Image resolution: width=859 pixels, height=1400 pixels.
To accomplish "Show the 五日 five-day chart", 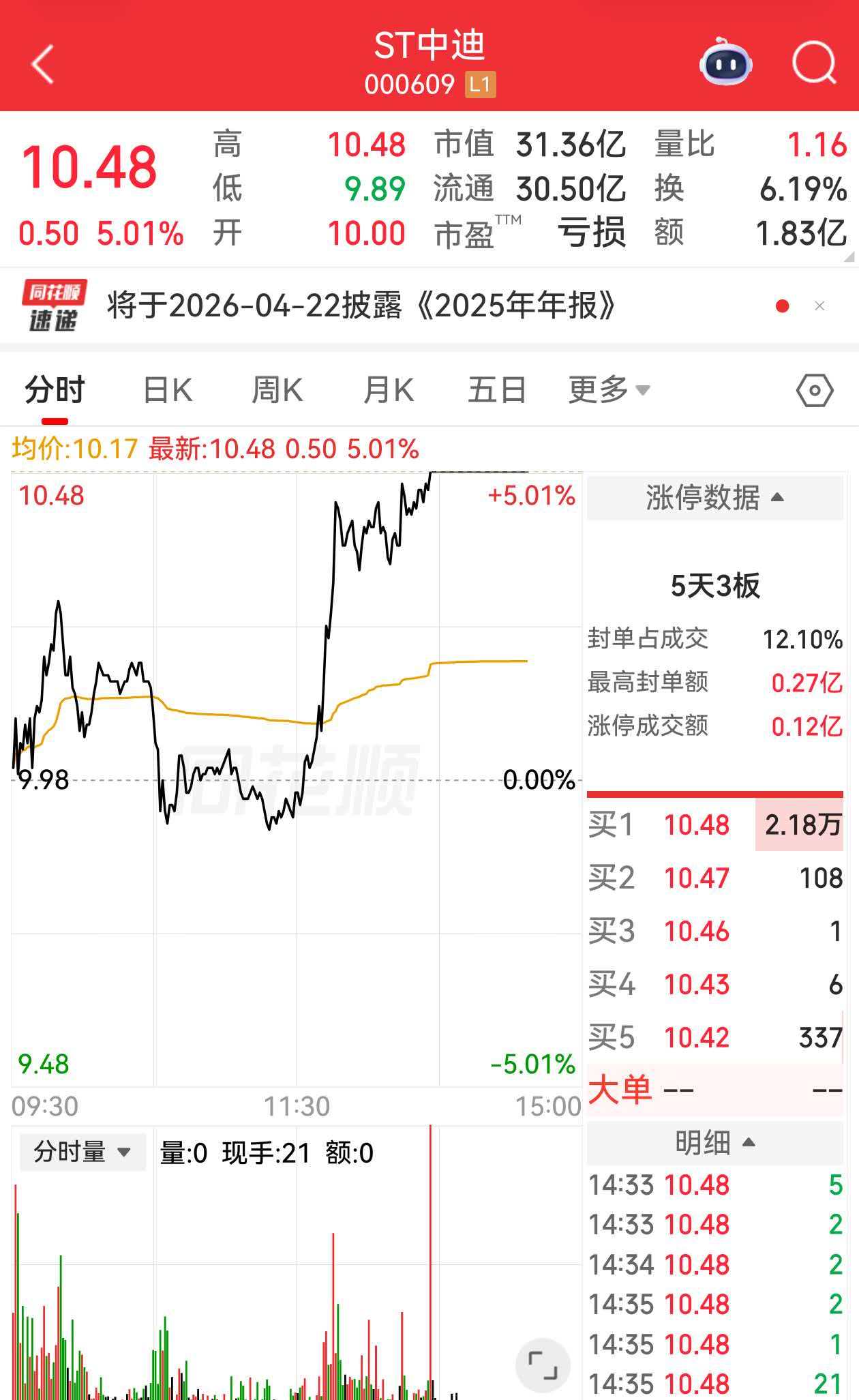I will pyautogui.click(x=496, y=391).
